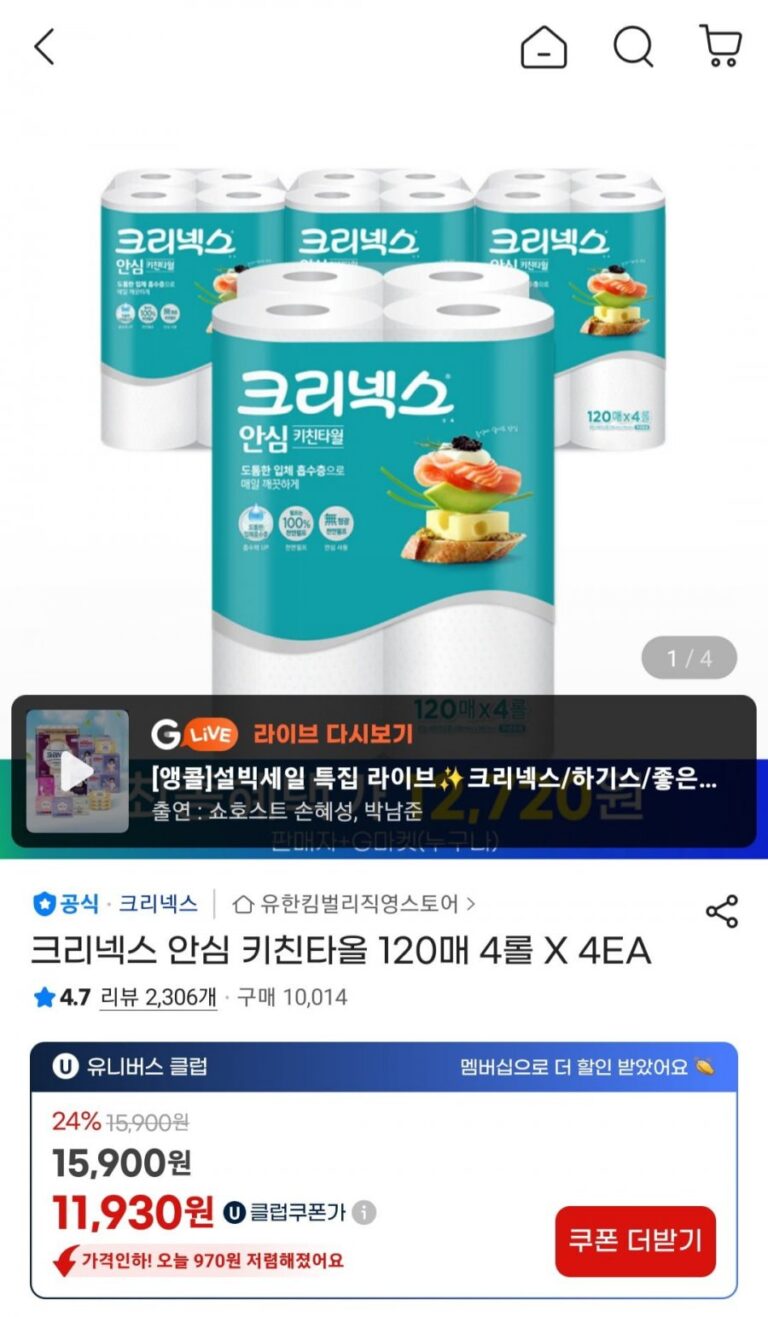The width and height of the screenshot is (768, 1317).
Task: Open the search magnifier icon
Action: click(633, 47)
